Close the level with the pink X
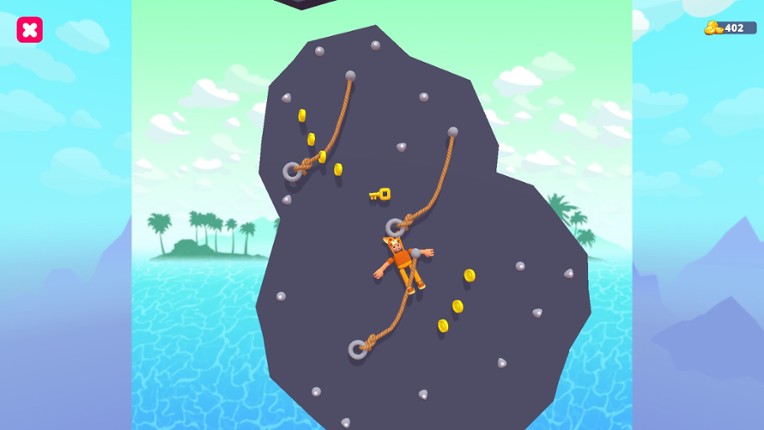Image resolution: width=764 pixels, height=430 pixels. click(x=30, y=30)
